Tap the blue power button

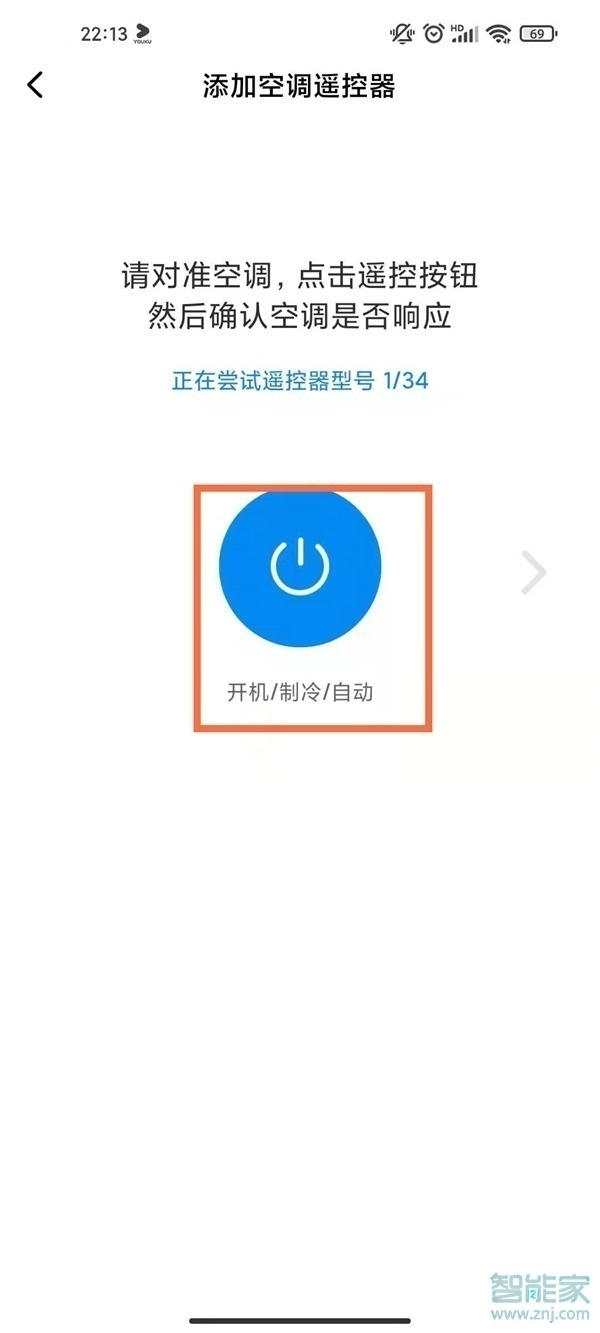click(300, 566)
